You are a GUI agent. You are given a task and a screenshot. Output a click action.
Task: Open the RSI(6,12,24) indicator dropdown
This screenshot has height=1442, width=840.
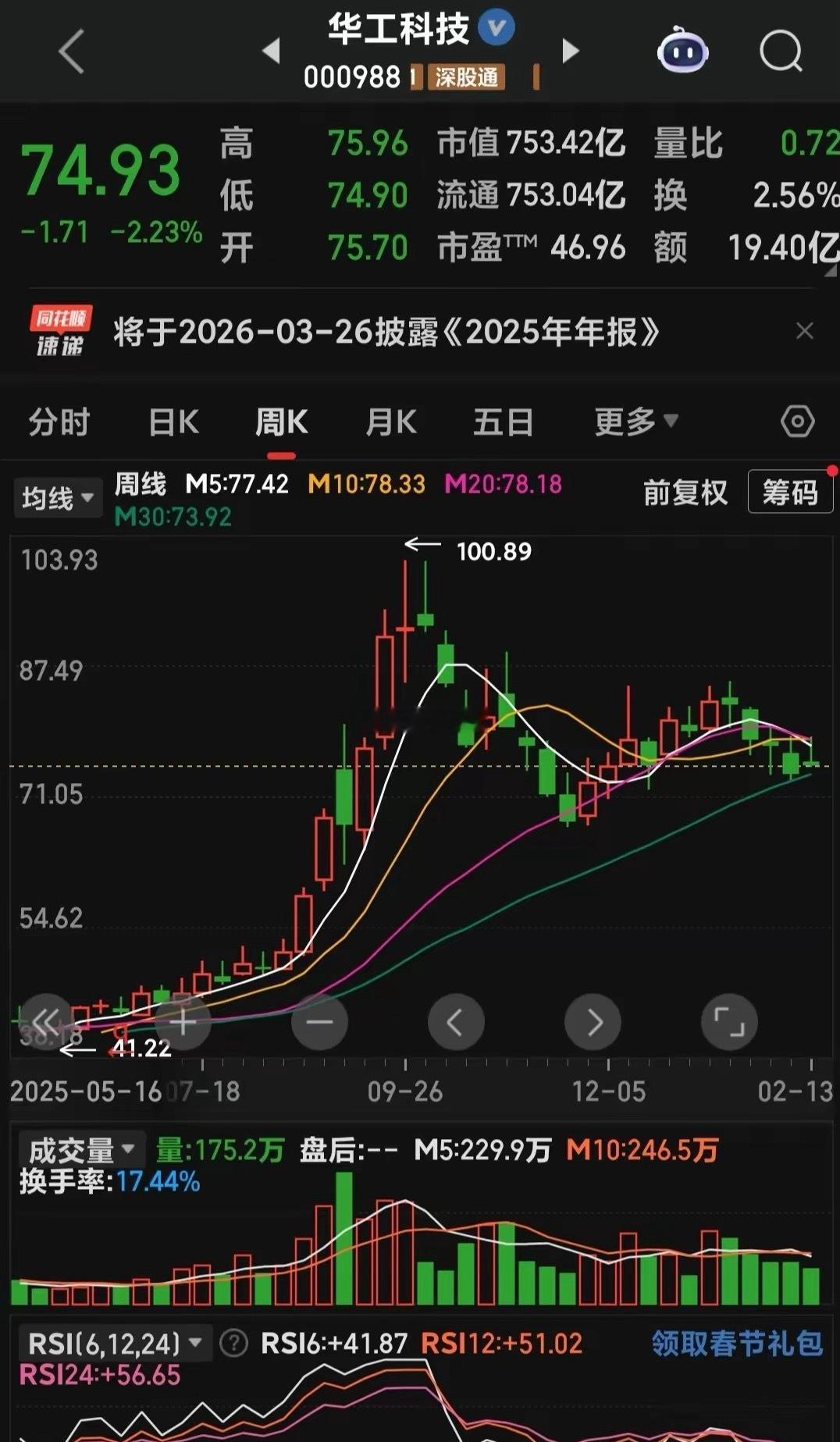click(114, 1344)
